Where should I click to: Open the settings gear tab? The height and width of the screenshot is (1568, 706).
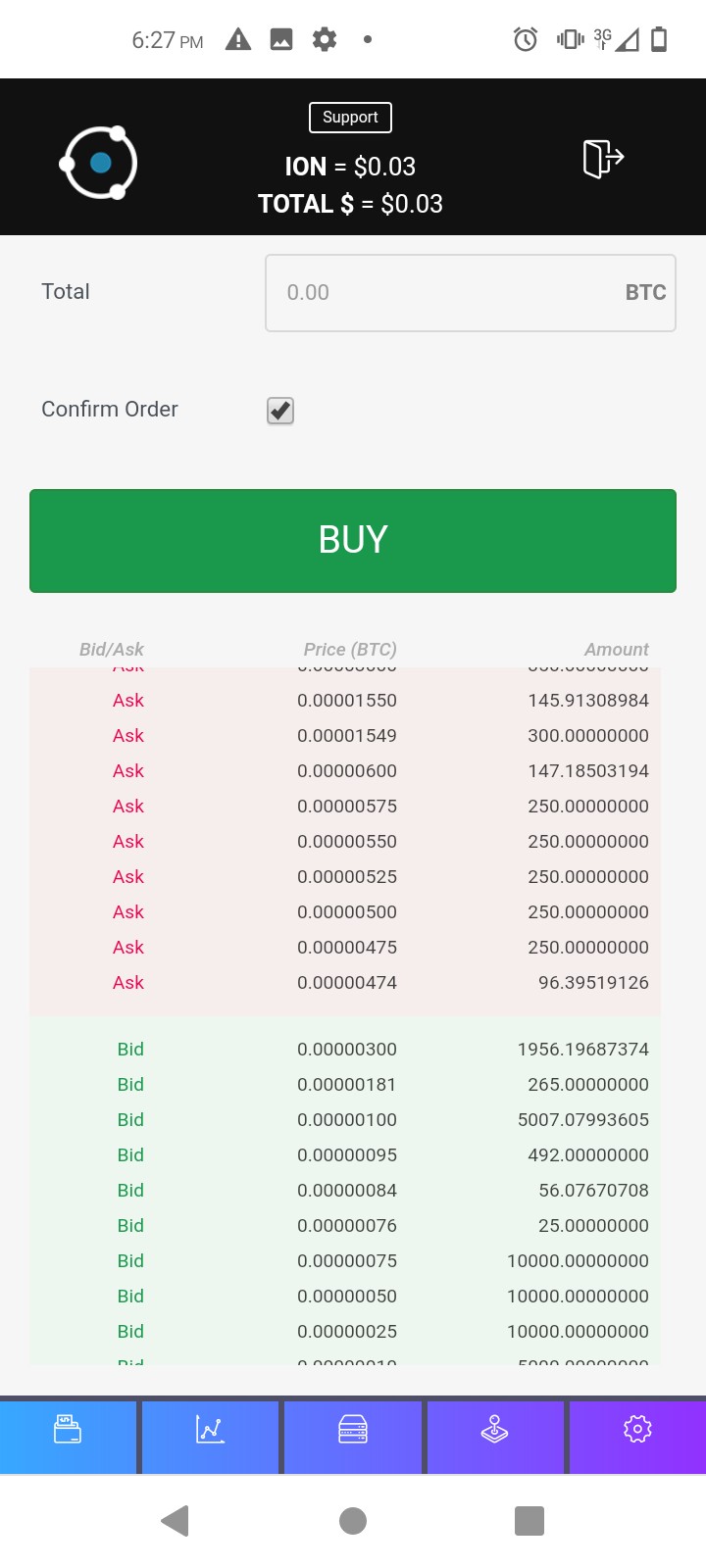(x=637, y=1430)
